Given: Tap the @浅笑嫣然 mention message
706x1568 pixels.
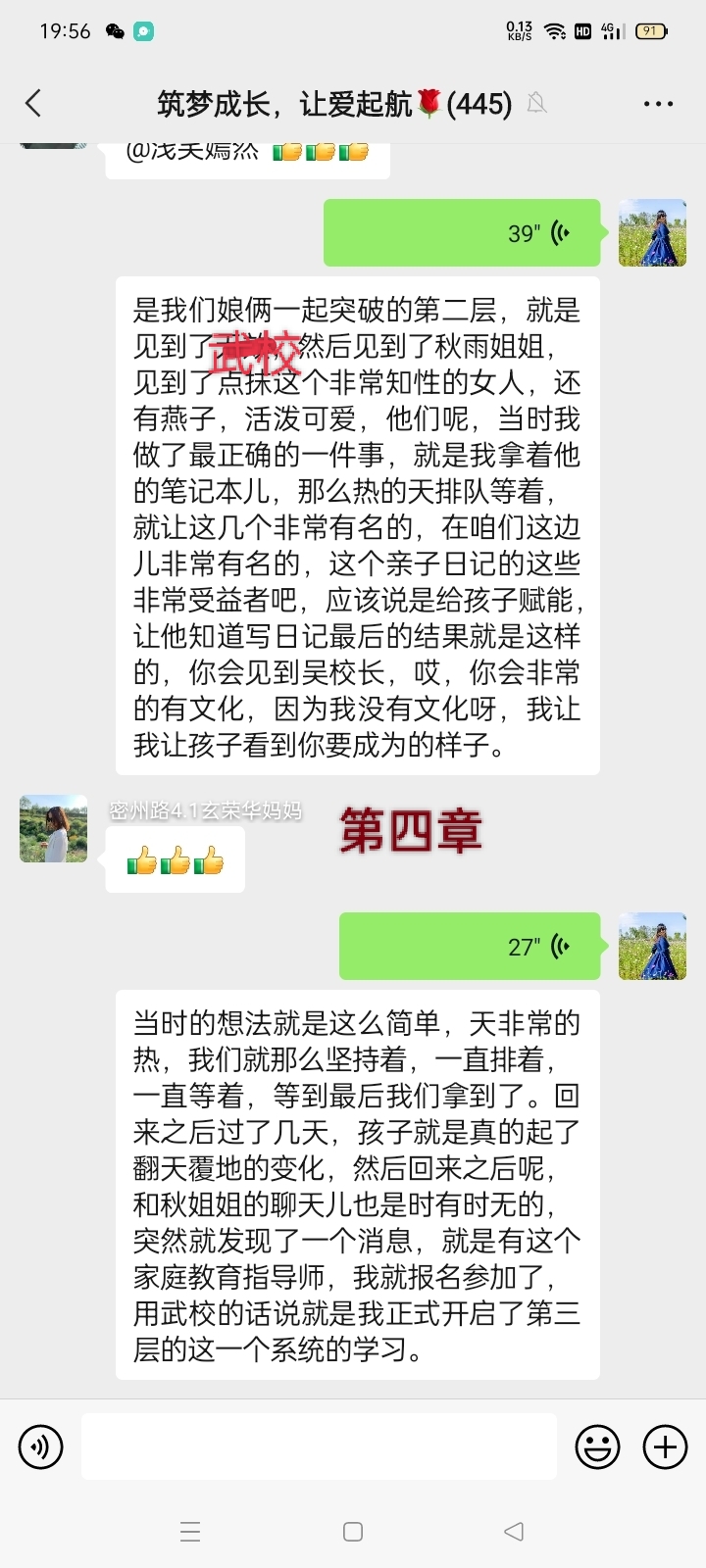Looking at the screenshot, I should coord(245,152).
